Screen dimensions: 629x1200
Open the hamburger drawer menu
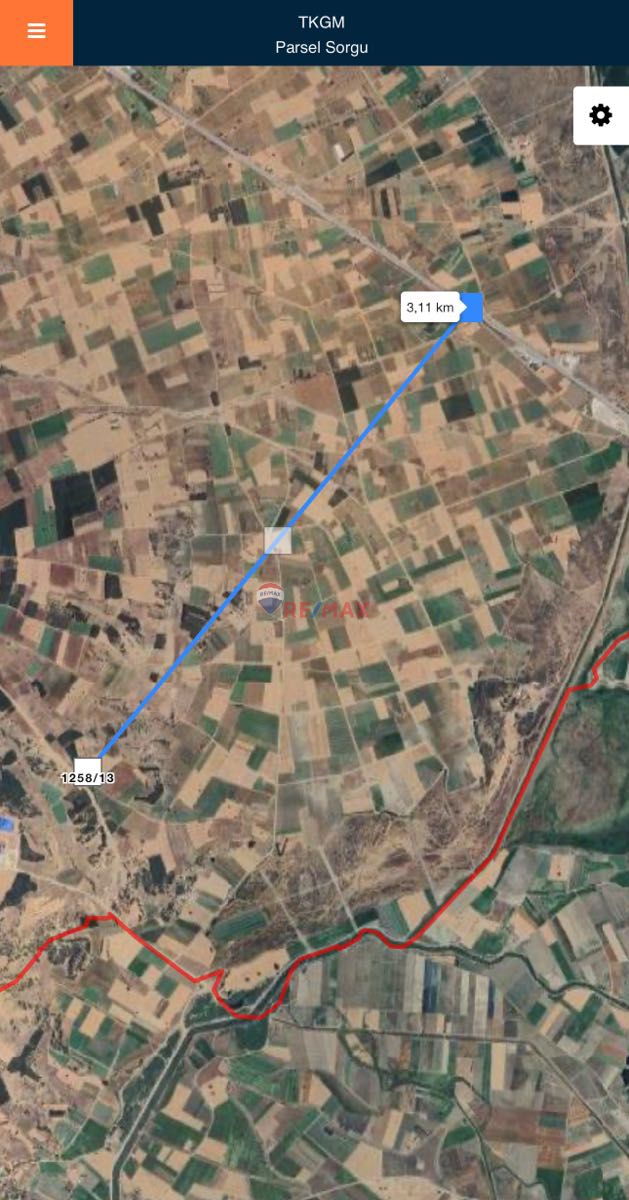tap(36, 32)
